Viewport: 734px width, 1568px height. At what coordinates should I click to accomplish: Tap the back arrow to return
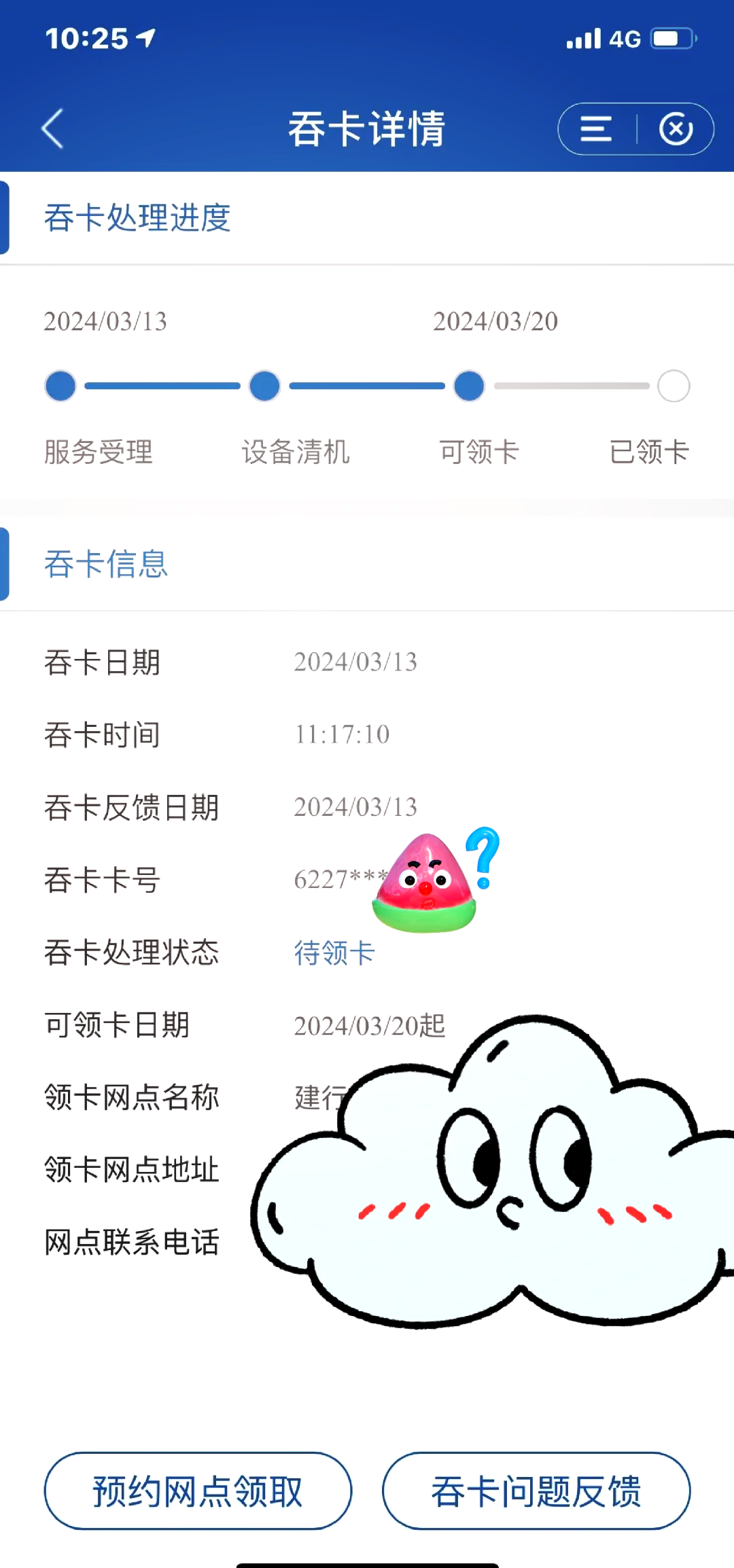click(52, 128)
